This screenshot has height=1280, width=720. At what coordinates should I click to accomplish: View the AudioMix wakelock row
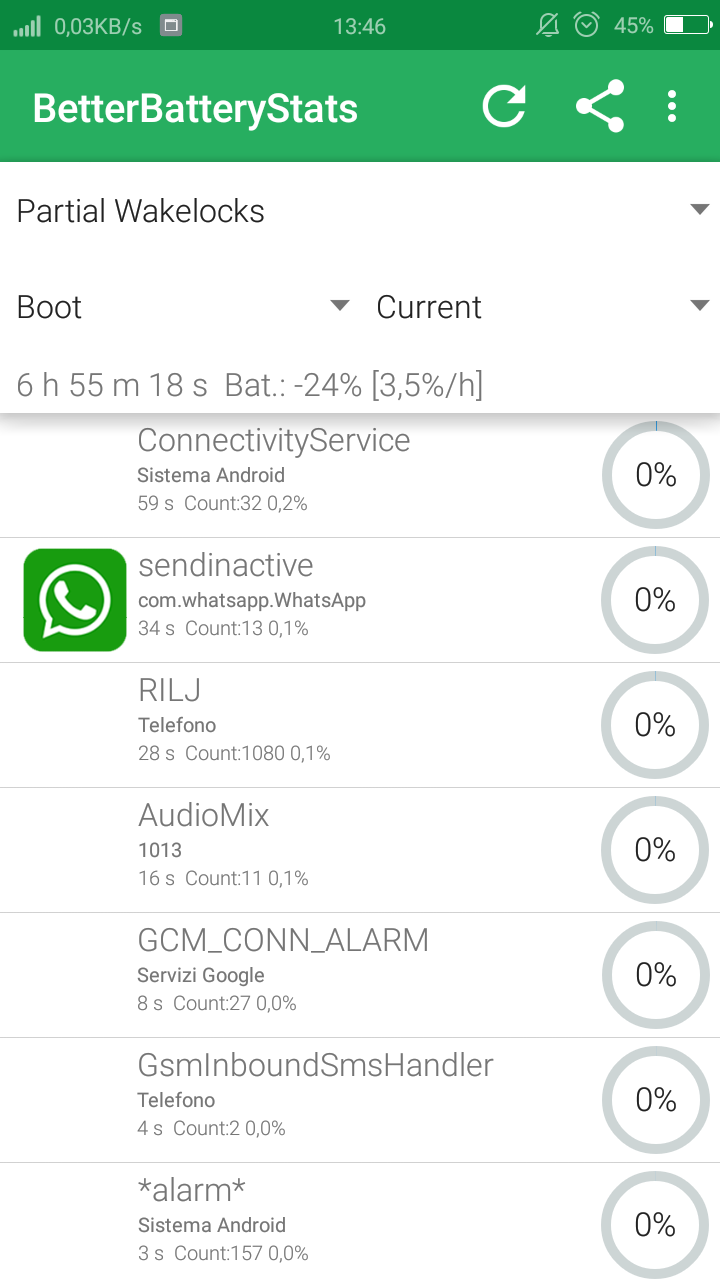click(360, 850)
